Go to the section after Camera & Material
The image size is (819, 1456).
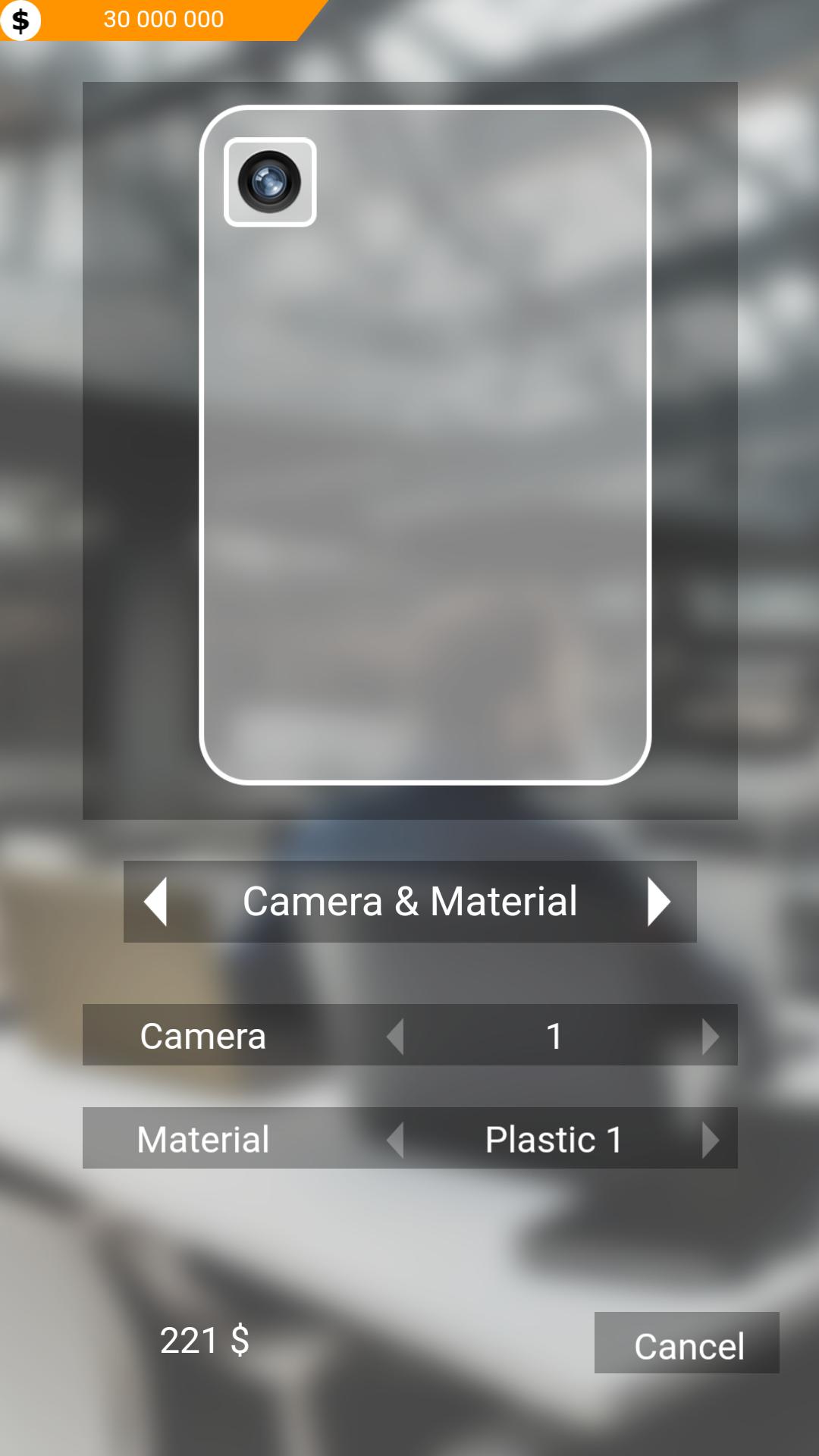tap(659, 902)
